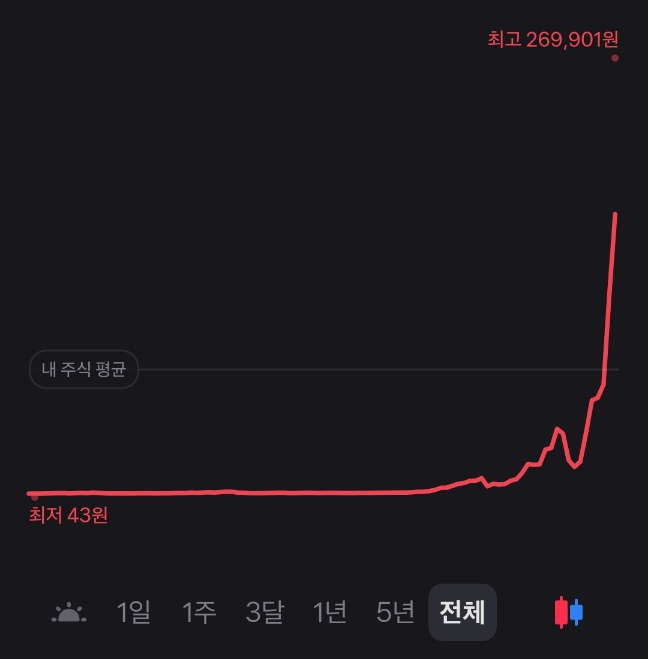
Task: Show the 3달 chart period
Action: (x=265, y=612)
